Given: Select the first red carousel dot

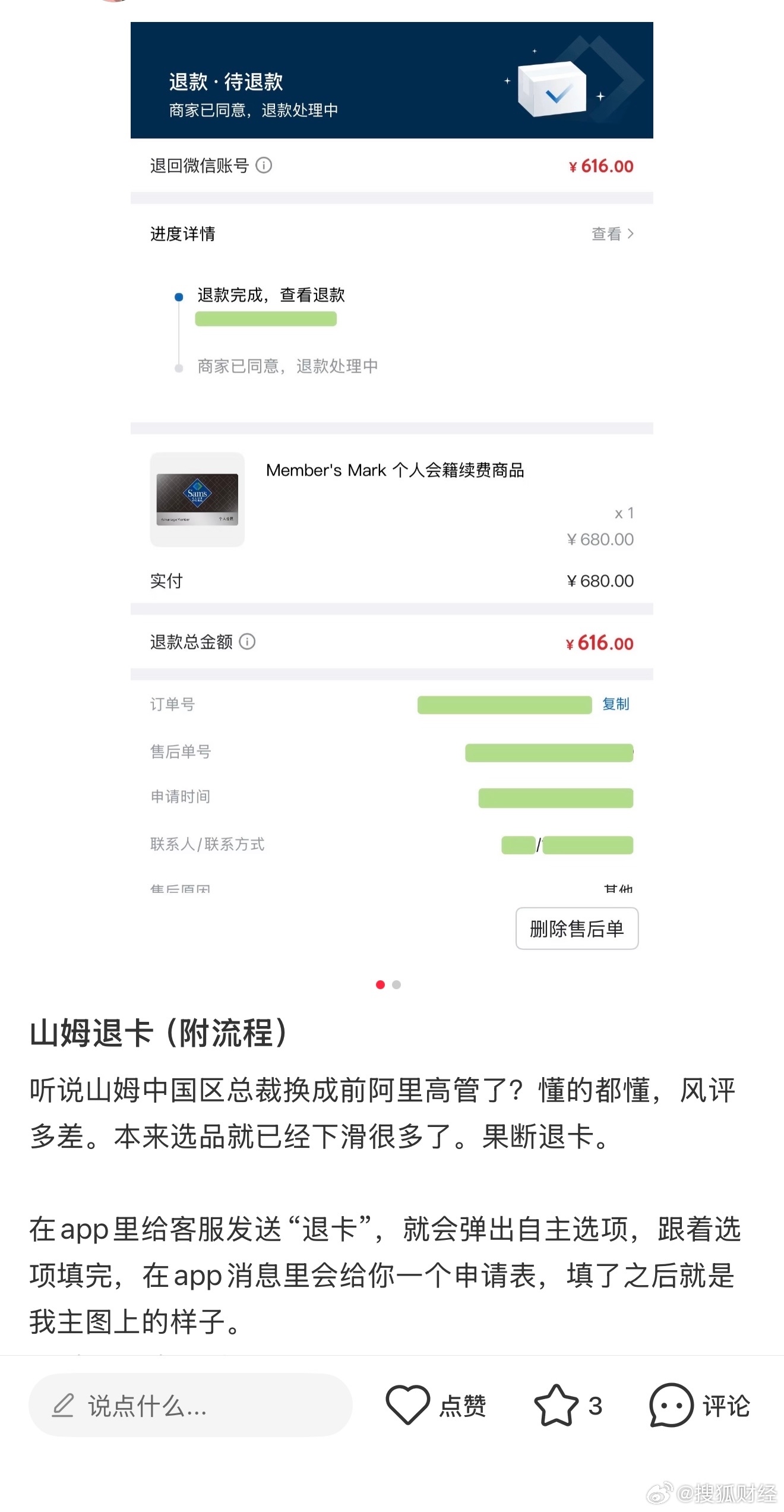Looking at the screenshot, I should (x=381, y=985).
